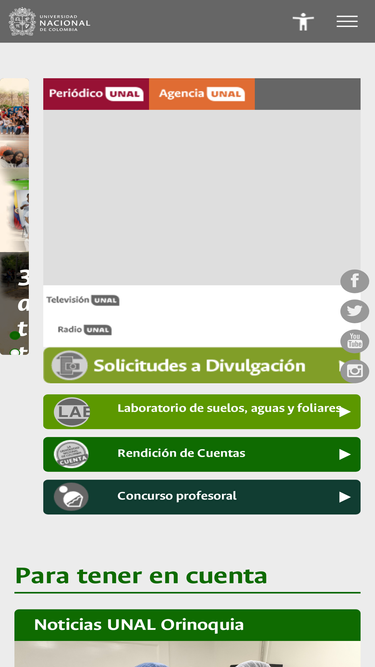Open Televisión UNAL link
The width and height of the screenshot is (375, 667).
coord(82,300)
